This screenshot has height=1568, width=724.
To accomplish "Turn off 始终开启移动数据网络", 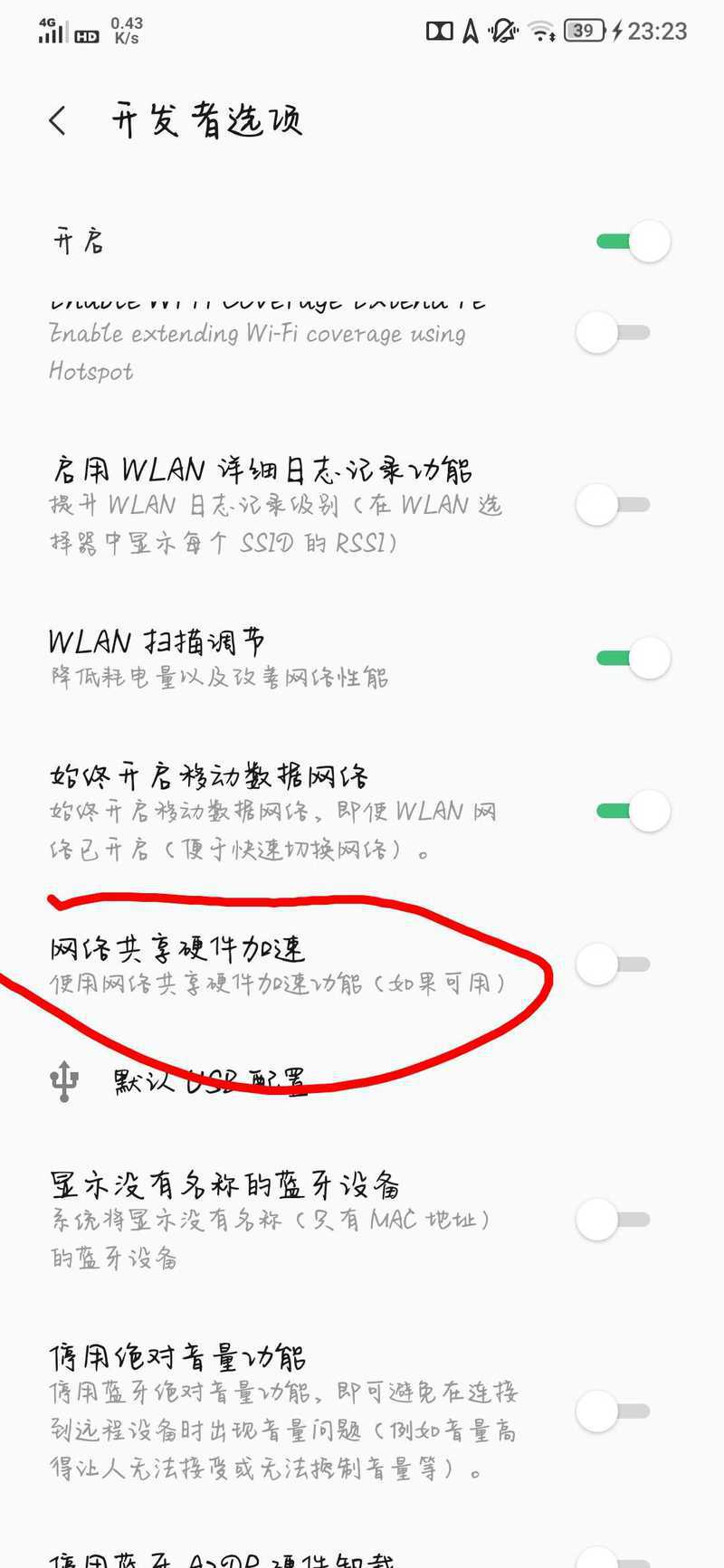I will [633, 811].
